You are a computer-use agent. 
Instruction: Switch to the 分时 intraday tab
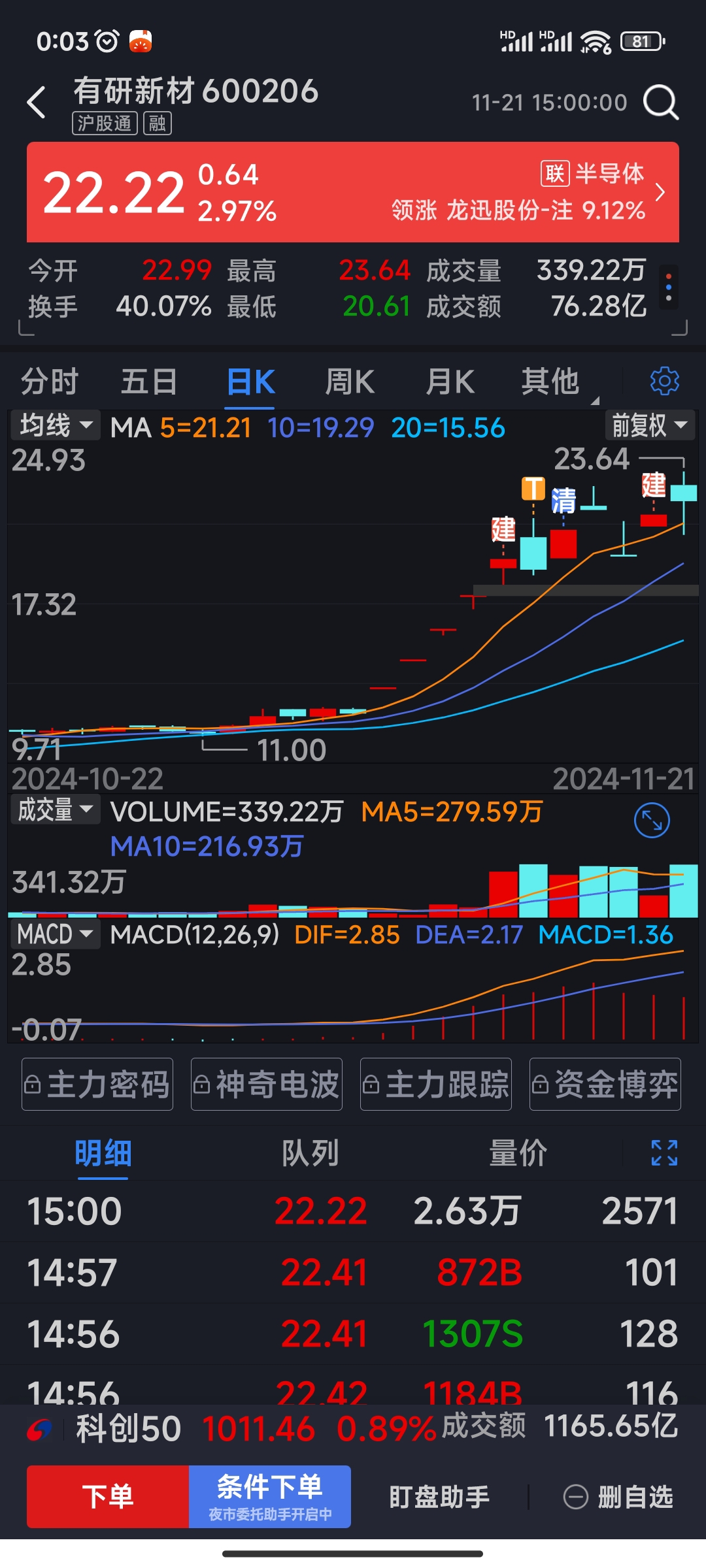[49, 382]
